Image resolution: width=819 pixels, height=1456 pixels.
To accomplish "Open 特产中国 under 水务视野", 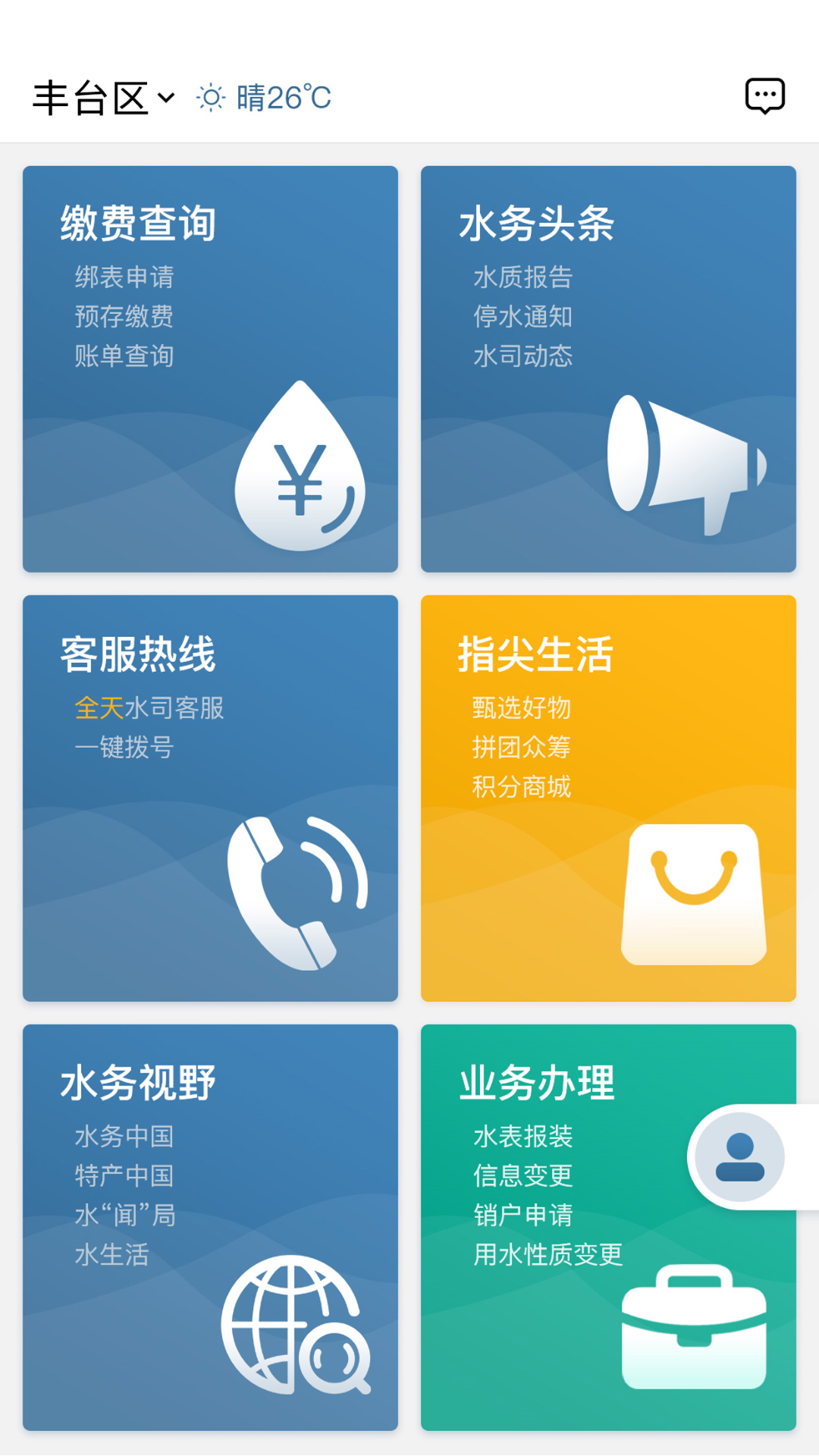I will coord(124,1176).
